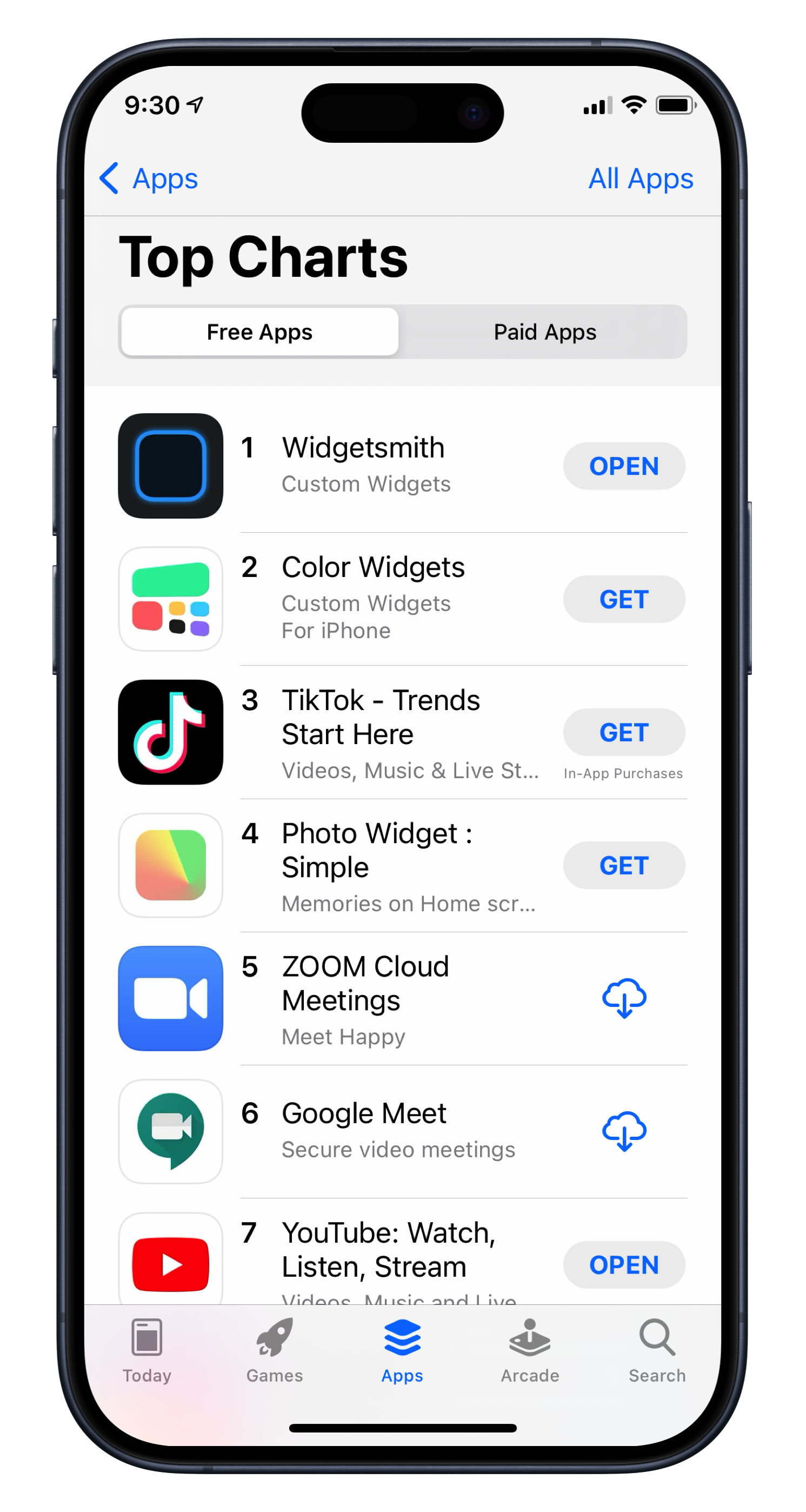Viewport: 806px width, 1512px height.
Task: Select the Free Apps segment
Action: click(x=259, y=332)
